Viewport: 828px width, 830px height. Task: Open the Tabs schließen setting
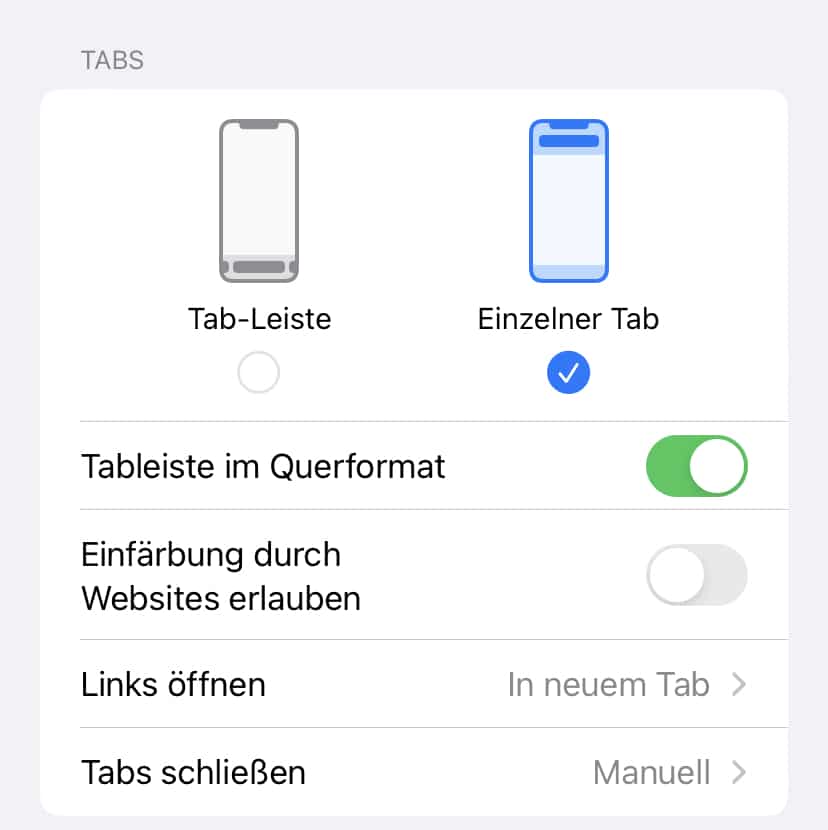[x=414, y=773]
